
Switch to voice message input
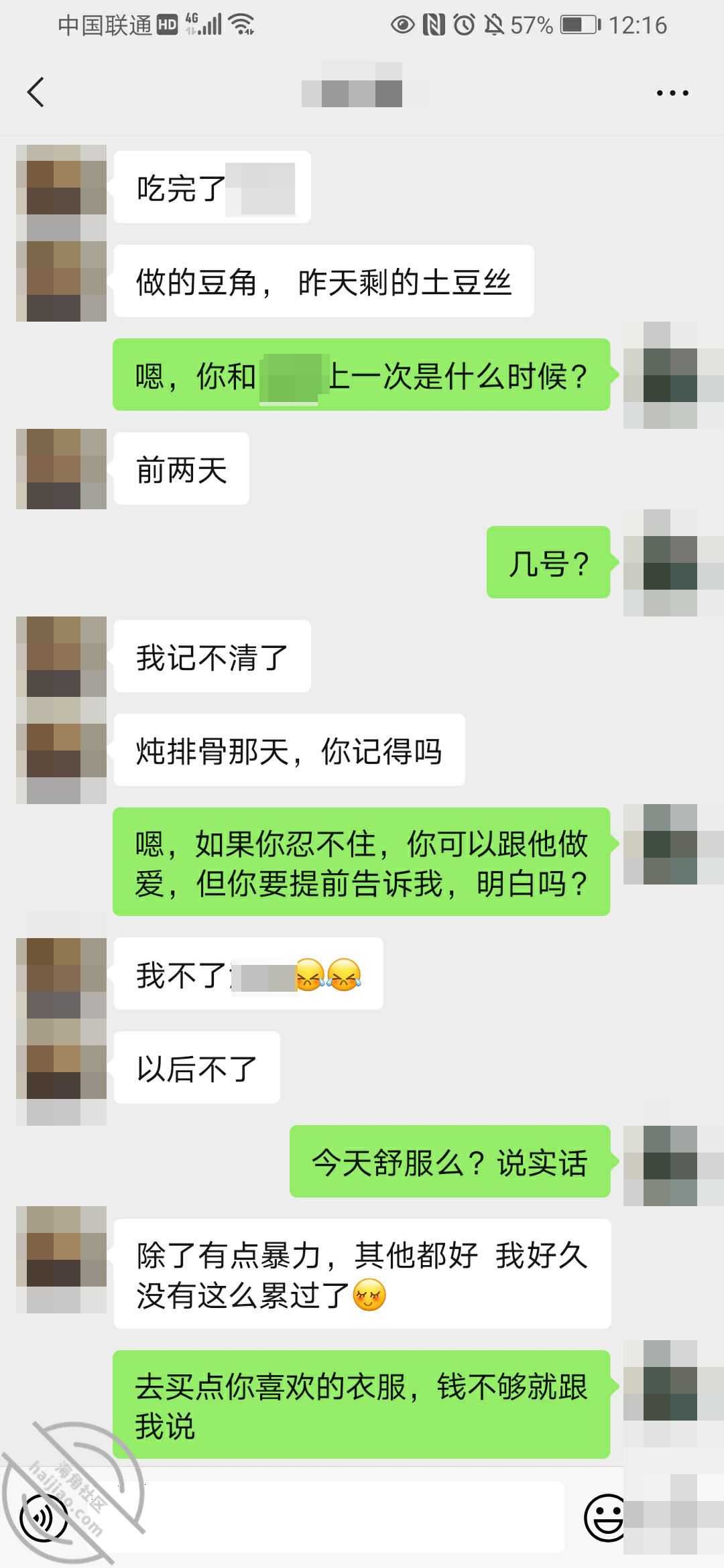[44, 1517]
